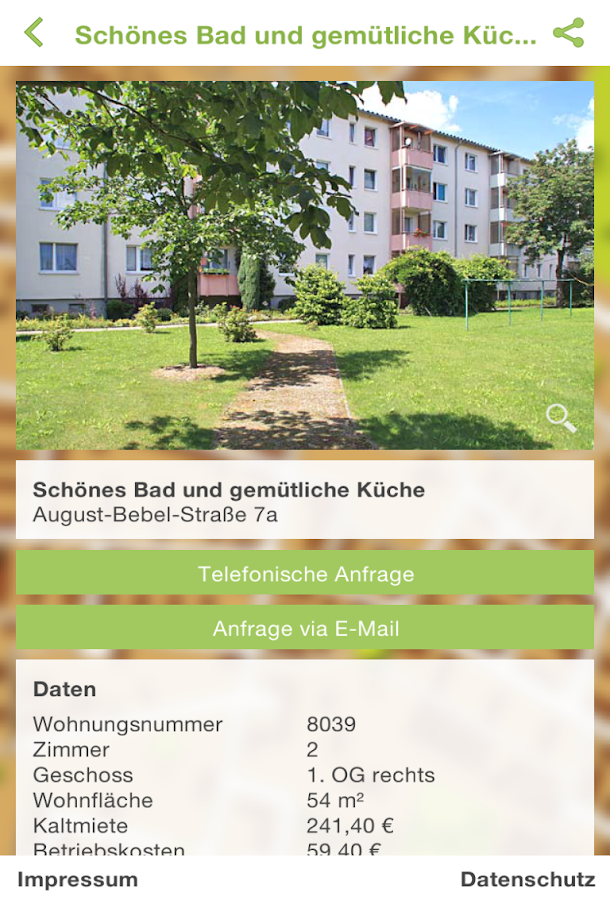Enlarge the apartment building photo
610x900 pixels.
pyautogui.click(x=561, y=418)
